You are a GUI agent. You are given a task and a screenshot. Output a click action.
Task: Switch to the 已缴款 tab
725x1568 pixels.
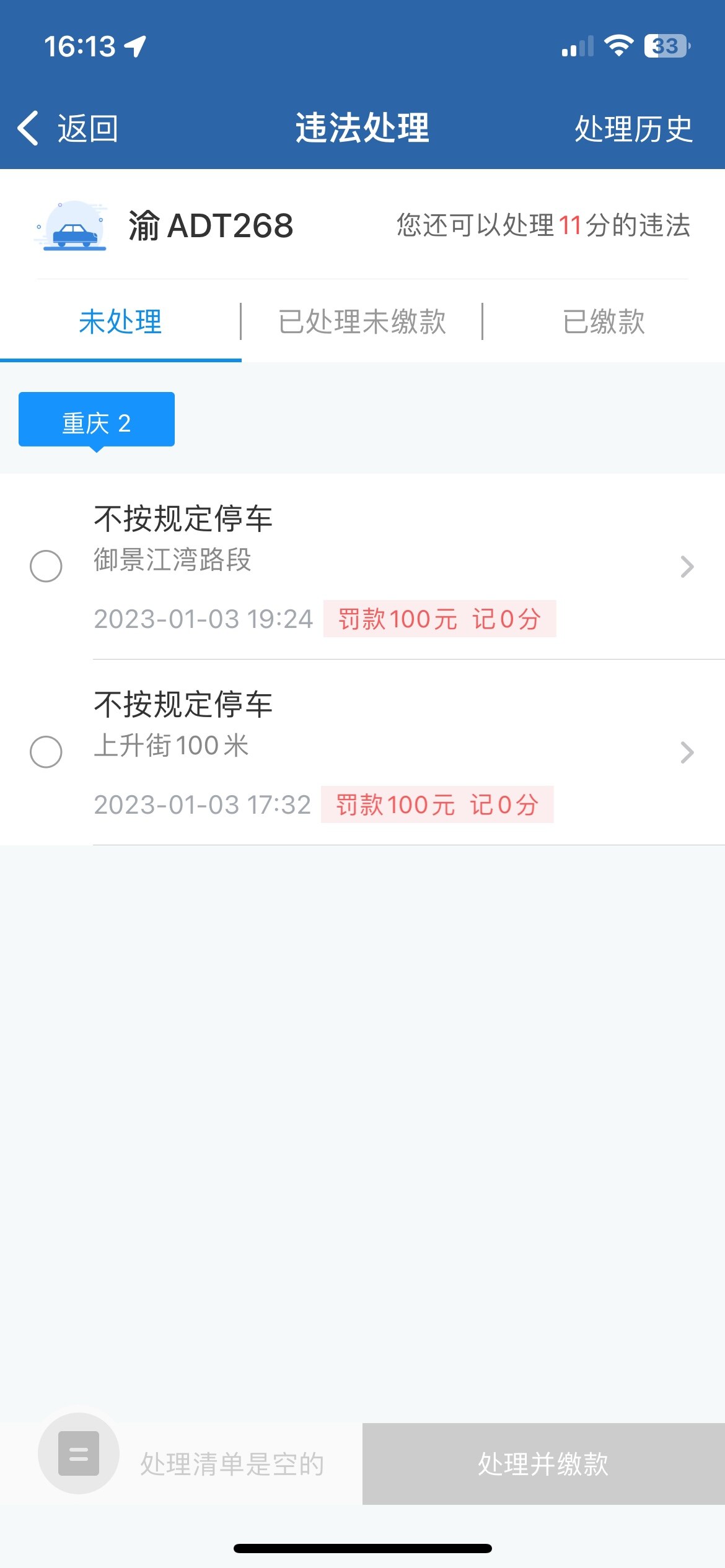coord(604,322)
